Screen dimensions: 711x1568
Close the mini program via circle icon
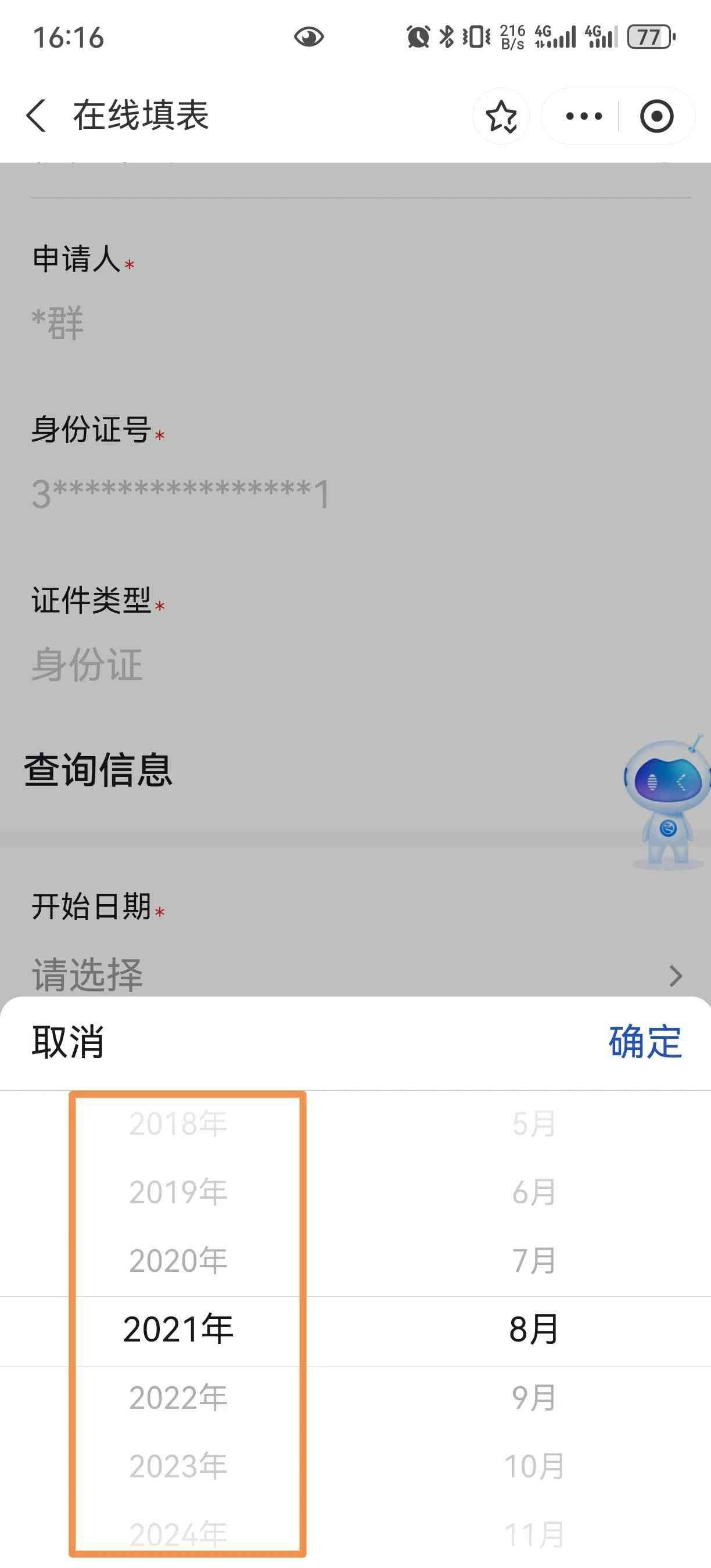click(x=656, y=116)
